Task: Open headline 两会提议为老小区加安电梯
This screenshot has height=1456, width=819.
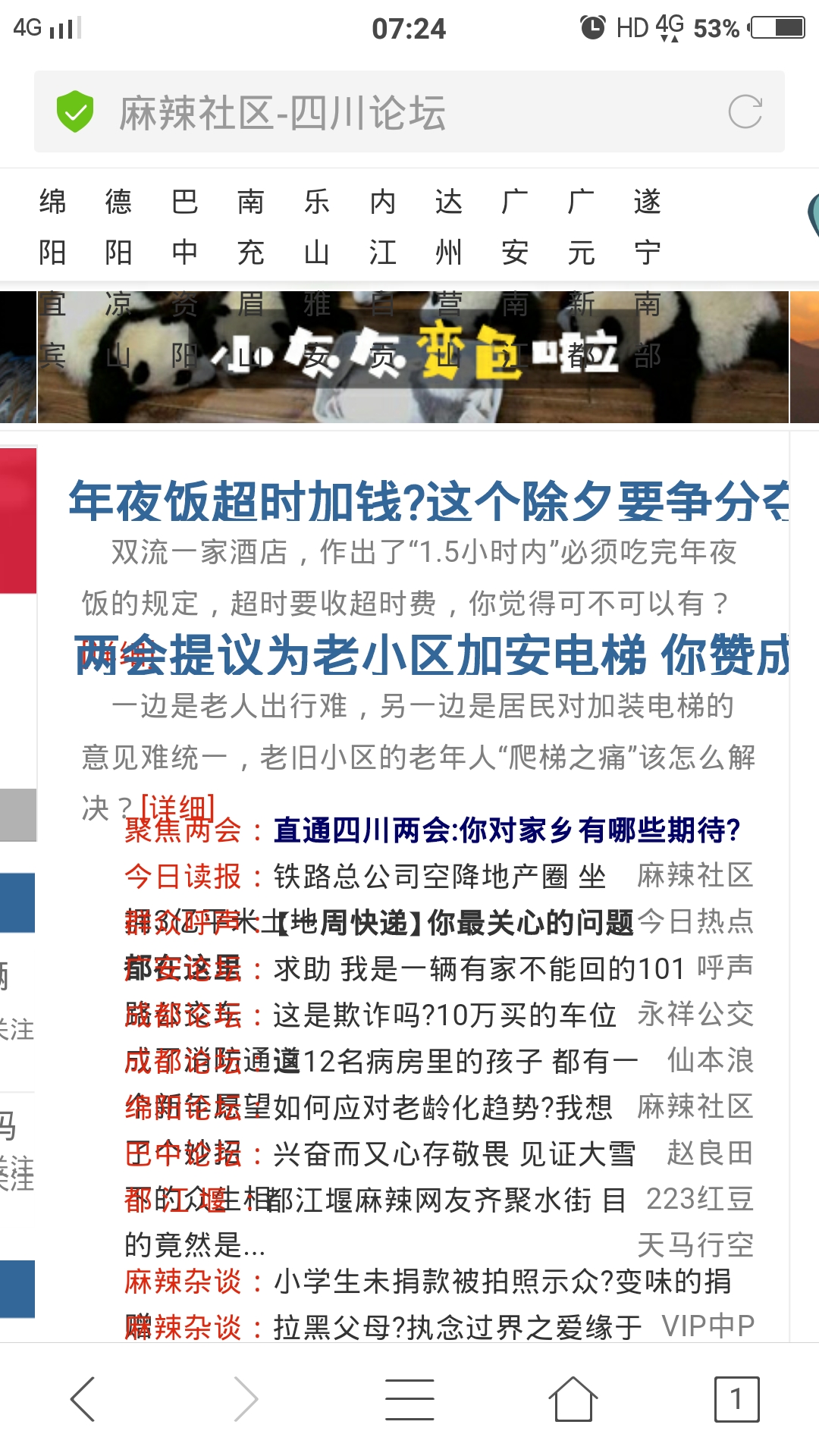Action: [432, 656]
